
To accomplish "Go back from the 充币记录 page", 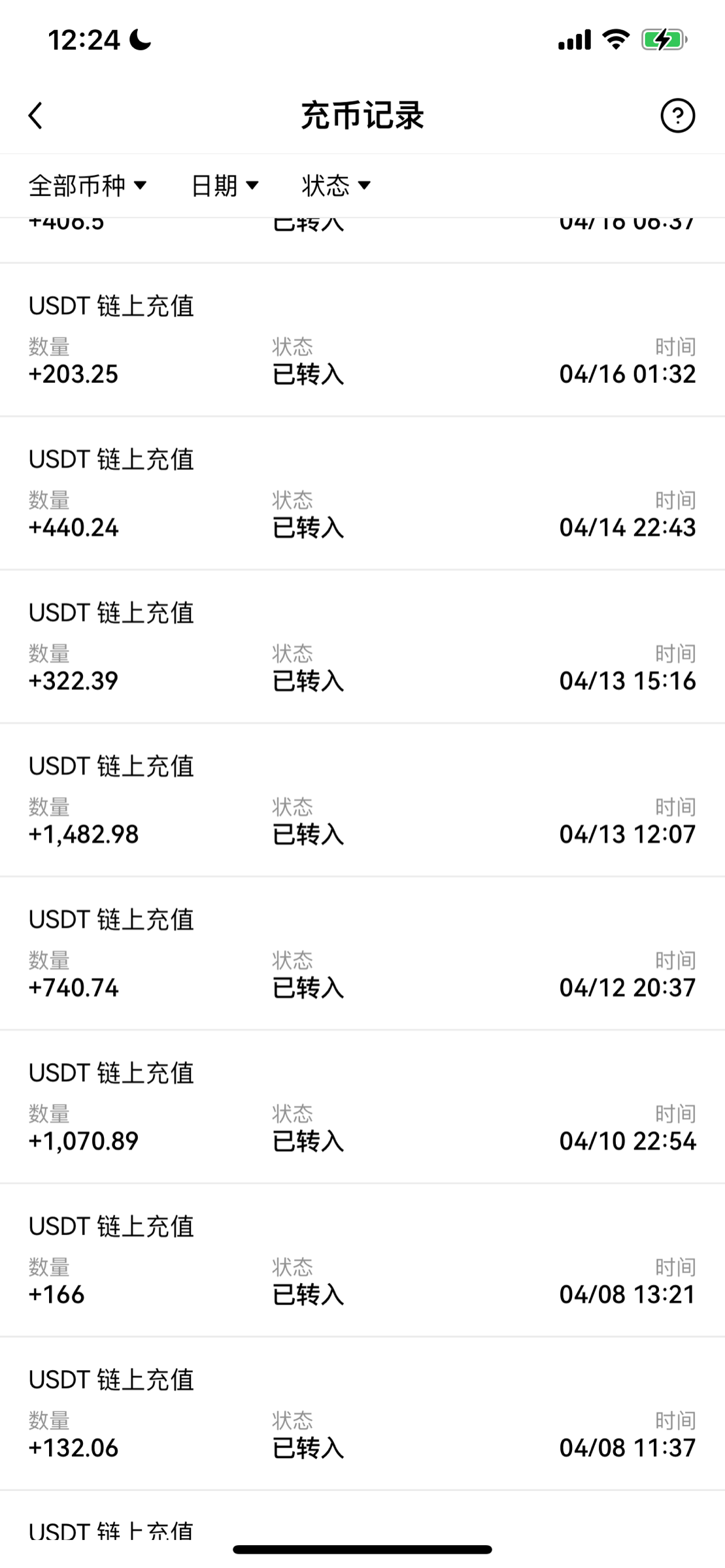I will (x=36, y=116).
